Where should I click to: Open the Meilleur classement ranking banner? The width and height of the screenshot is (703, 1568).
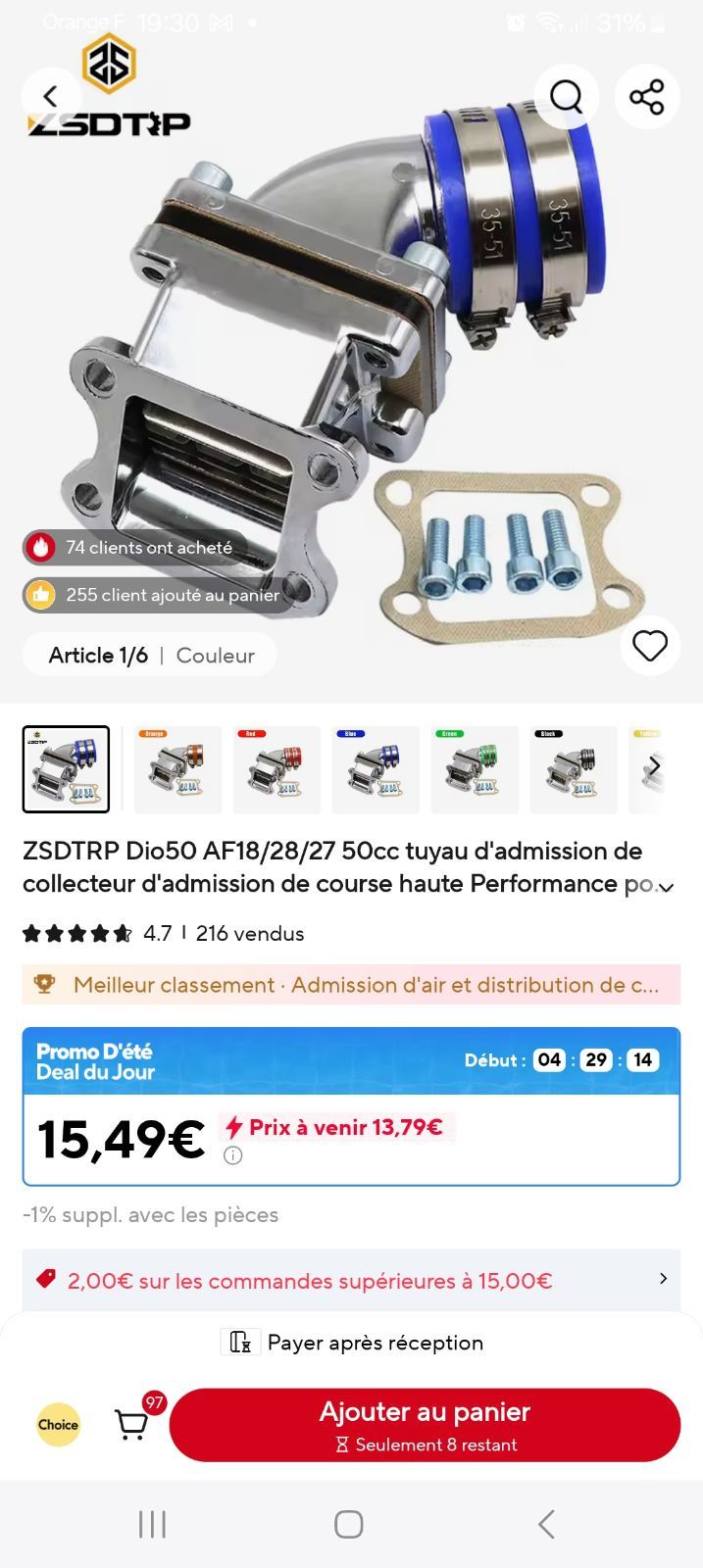pyautogui.click(x=351, y=985)
